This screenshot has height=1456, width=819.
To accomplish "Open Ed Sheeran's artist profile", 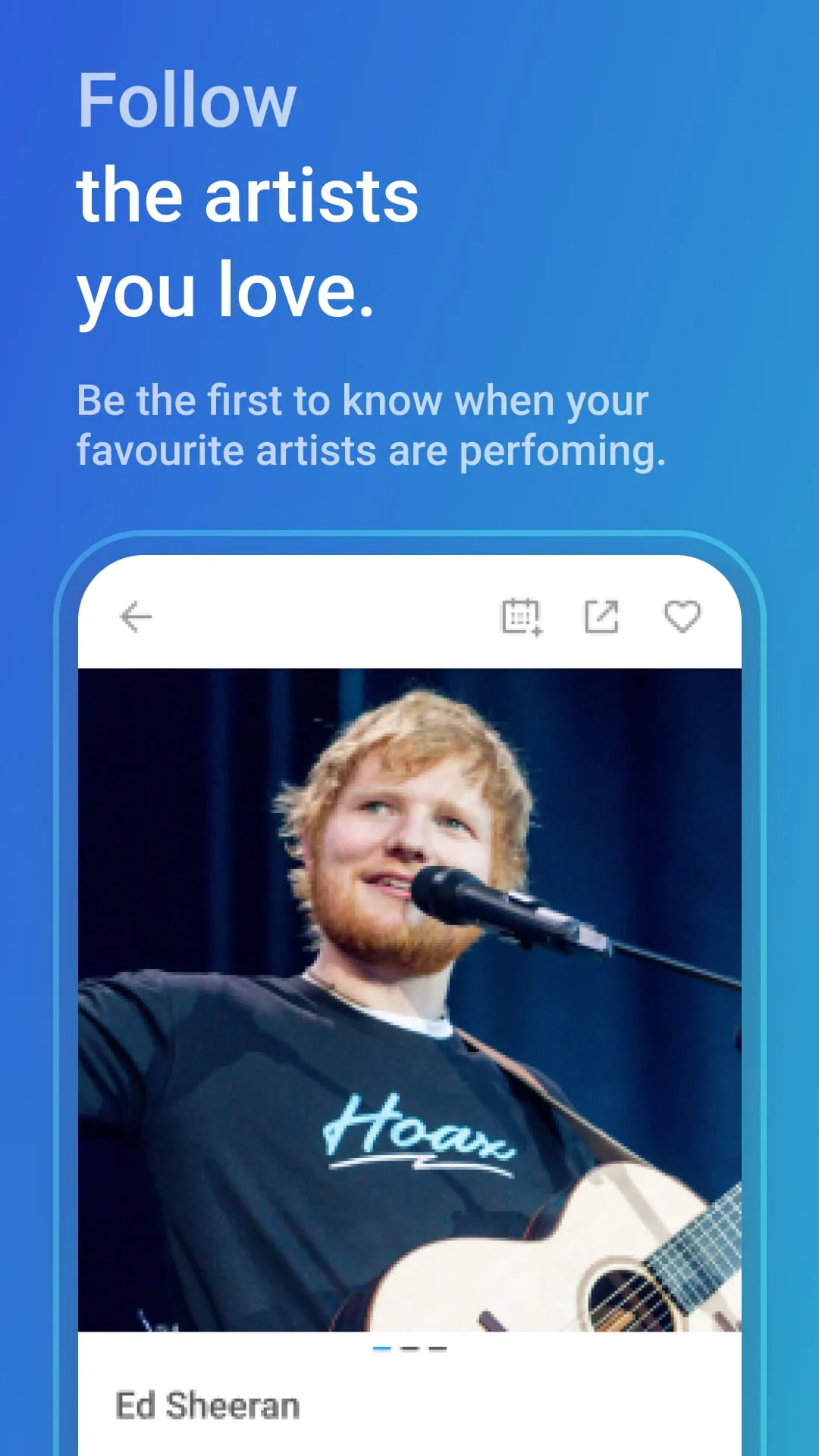I will click(x=206, y=1403).
